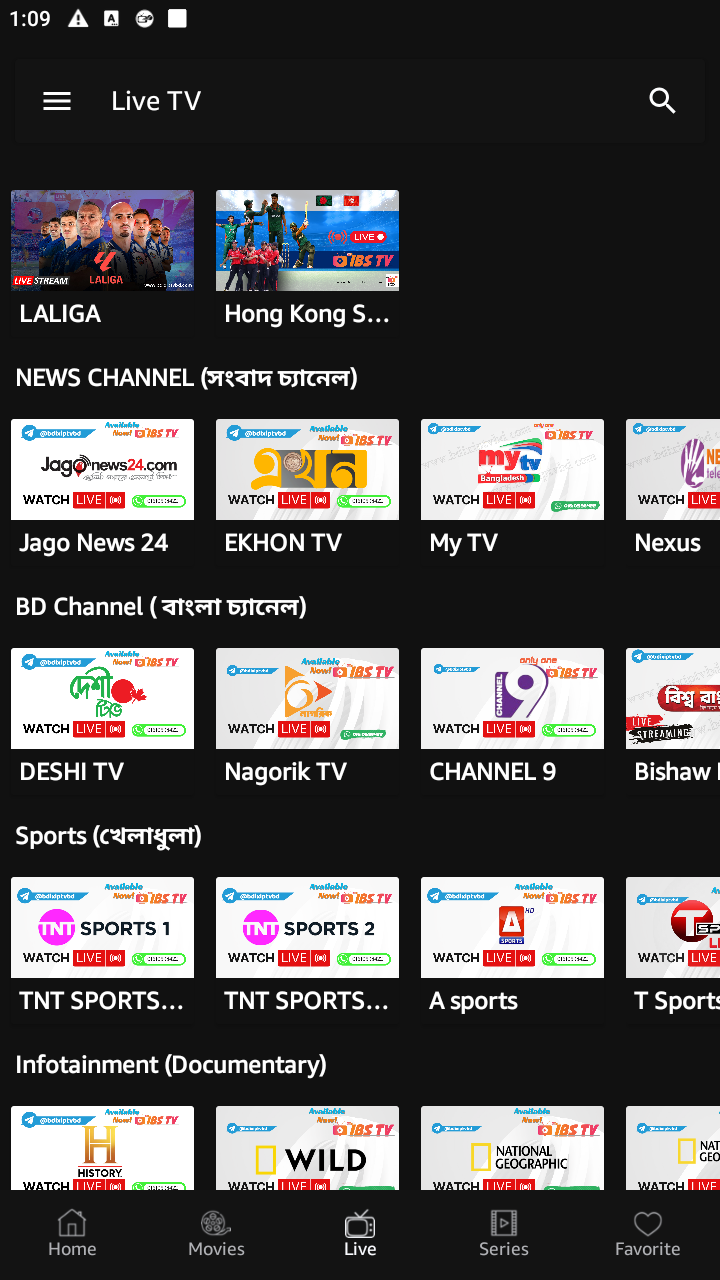Play the Hong Kong S... featured stream
The image size is (720, 1280).
(x=306, y=240)
